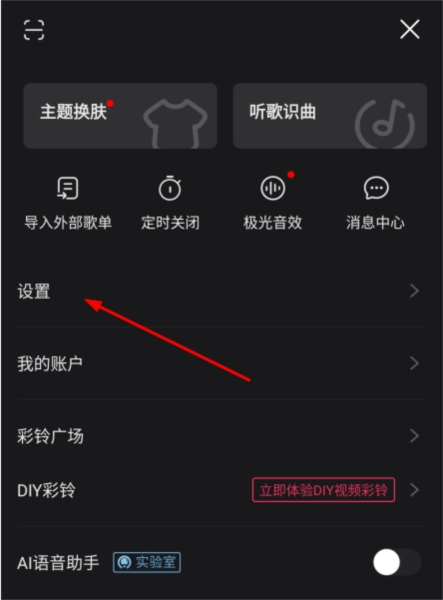Image resolution: width=443 pixels, height=600 pixels.
Task: Open the 主题换肤 theme card
Action: (121, 116)
